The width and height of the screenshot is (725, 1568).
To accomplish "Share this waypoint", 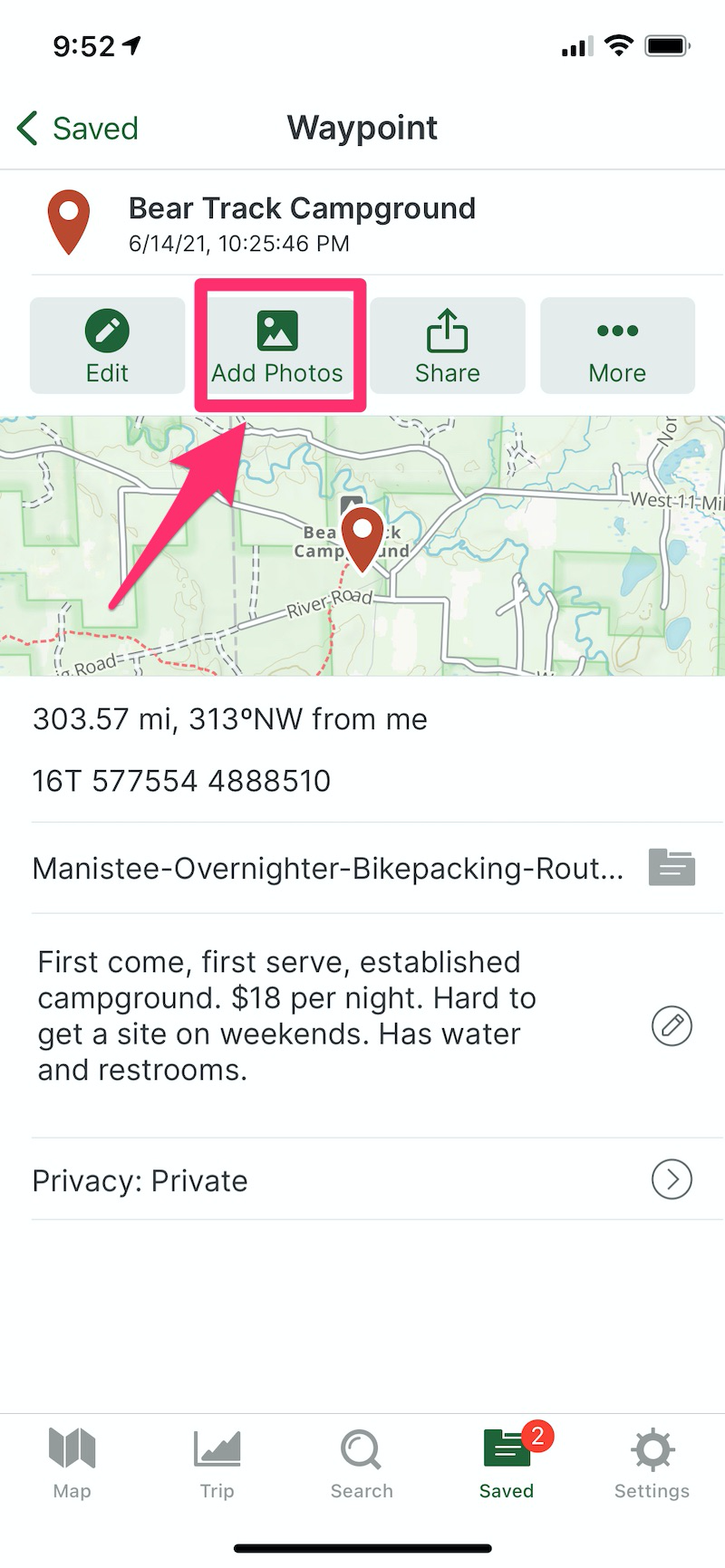I will [448, 346].
